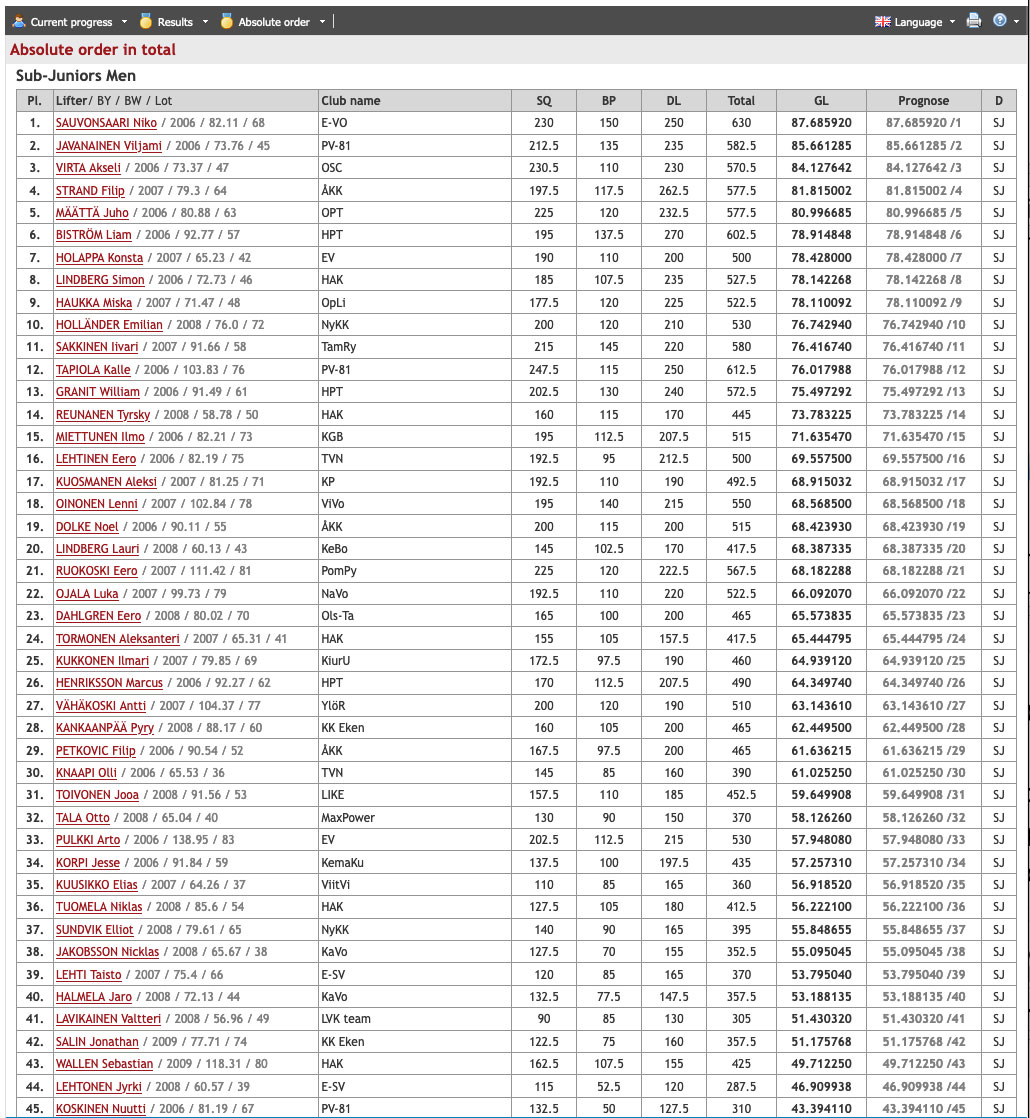View BISTRÖM Liam's lifter details
This screenshot has height=1118, width=1030.
(93, 235)
